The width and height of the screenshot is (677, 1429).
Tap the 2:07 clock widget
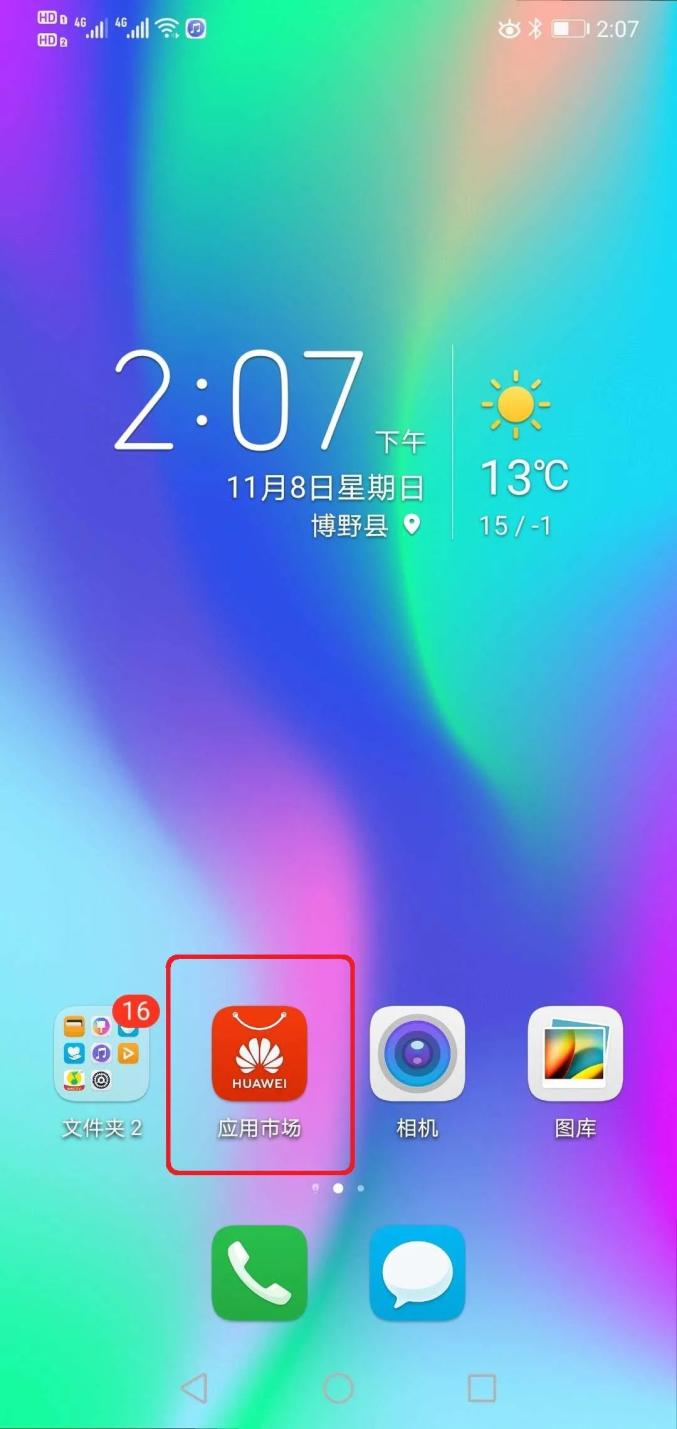pyautogui.click(x=240, y=400)
